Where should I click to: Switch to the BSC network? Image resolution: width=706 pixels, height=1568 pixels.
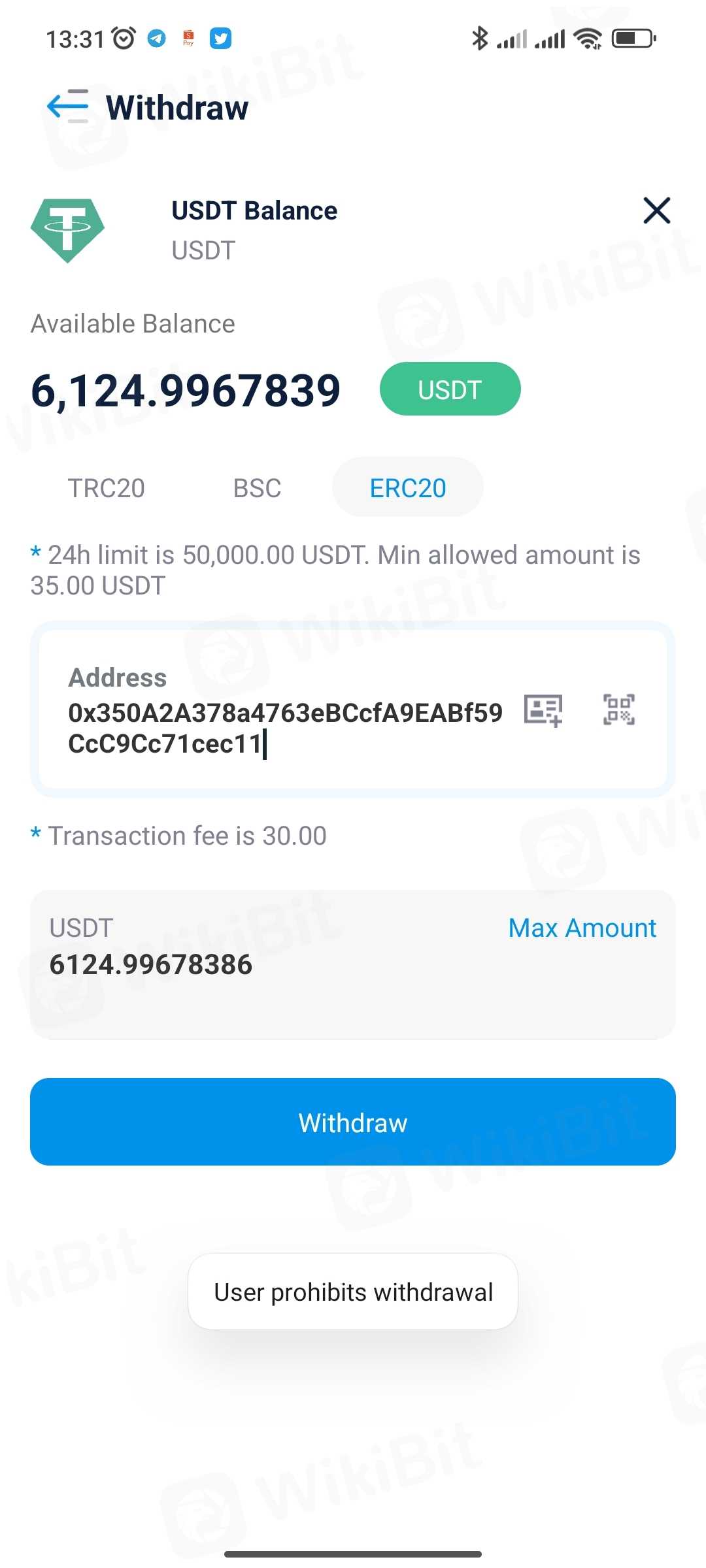click(x=257, y=488)
